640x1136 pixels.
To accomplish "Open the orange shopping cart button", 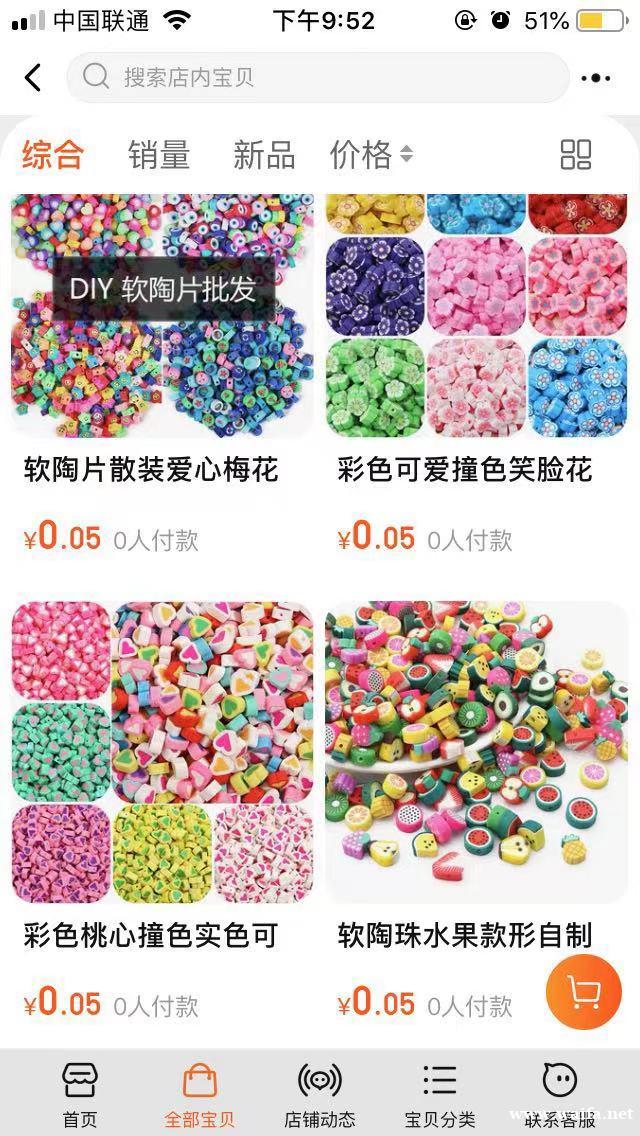I will click(583, 992).
